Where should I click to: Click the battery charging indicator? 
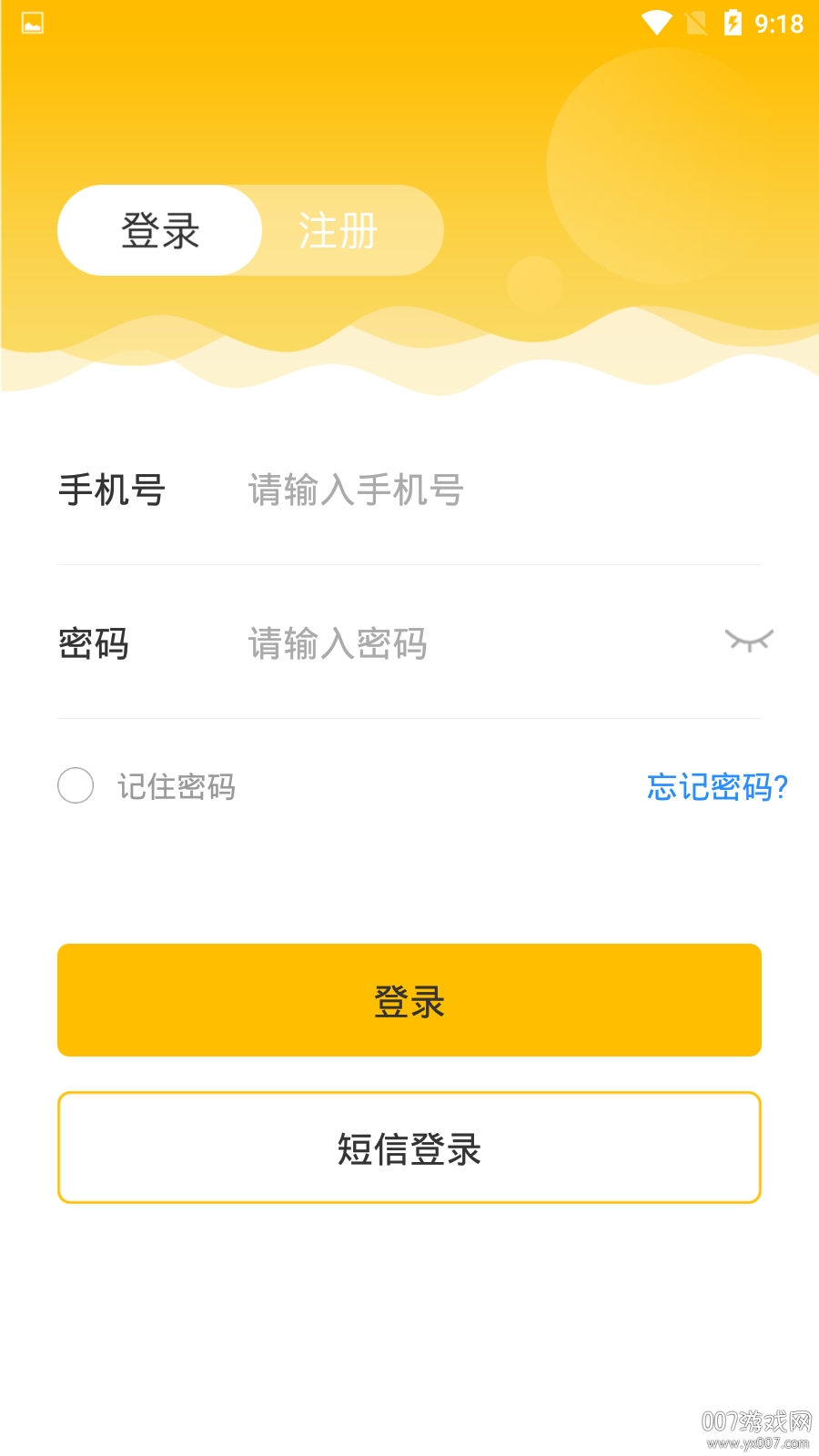[733, 24]
